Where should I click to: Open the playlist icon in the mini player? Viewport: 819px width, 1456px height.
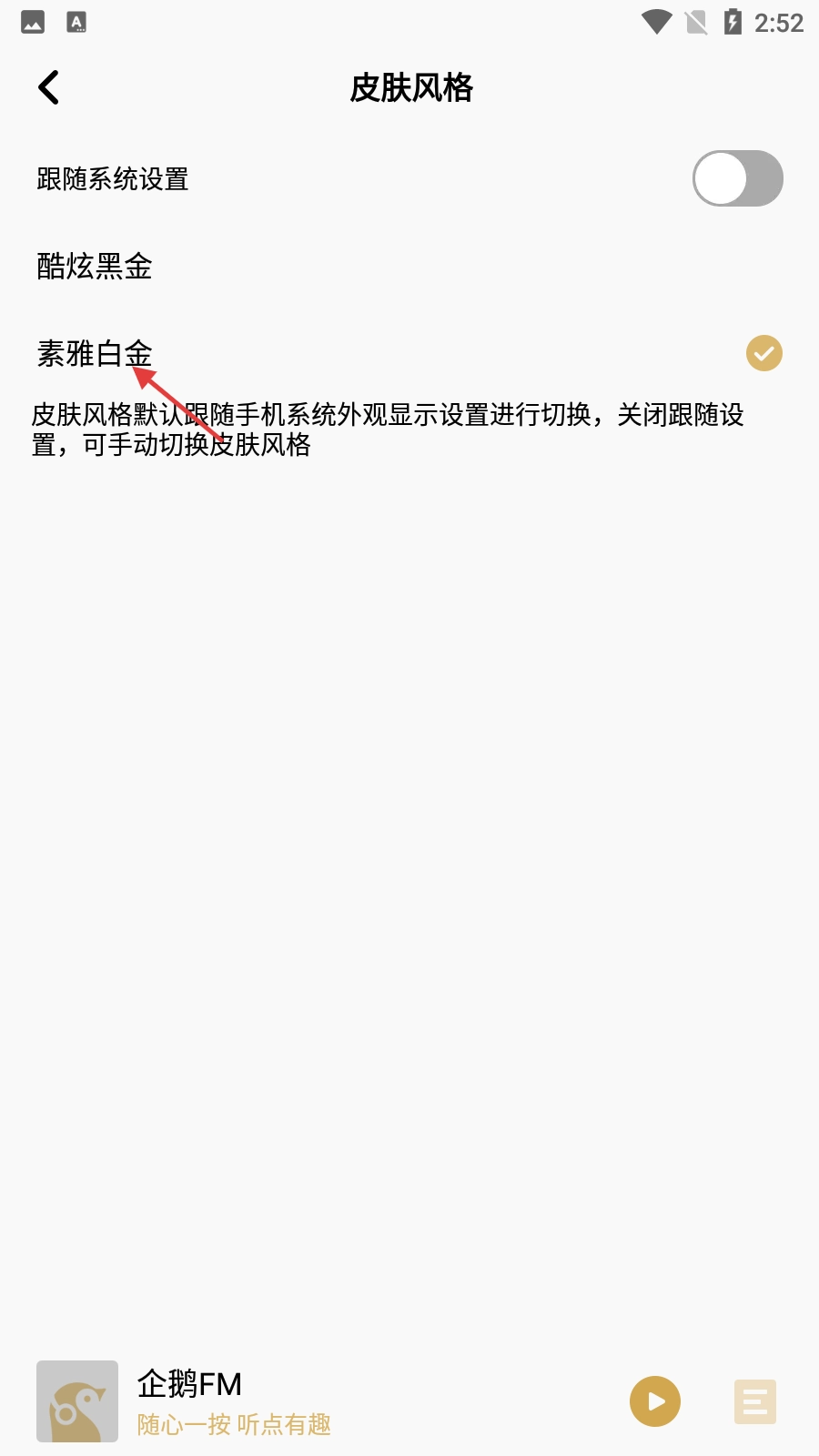[754, 1401]
